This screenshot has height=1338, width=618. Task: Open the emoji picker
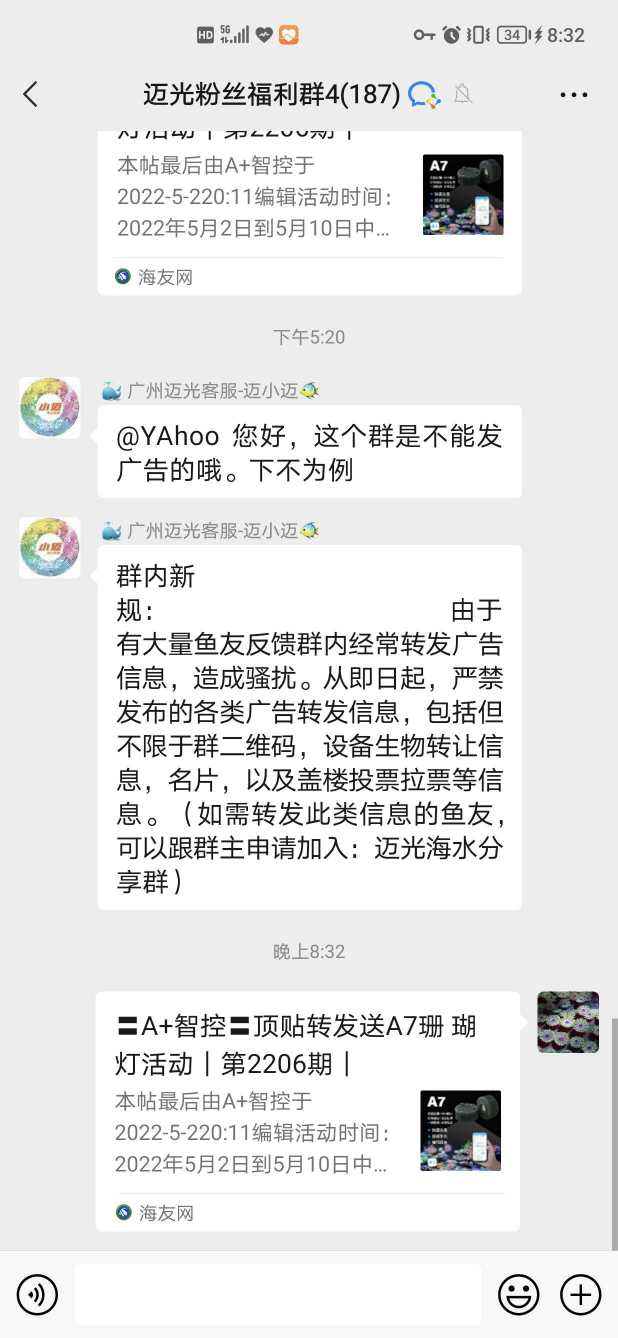(x=518, y=1295)
